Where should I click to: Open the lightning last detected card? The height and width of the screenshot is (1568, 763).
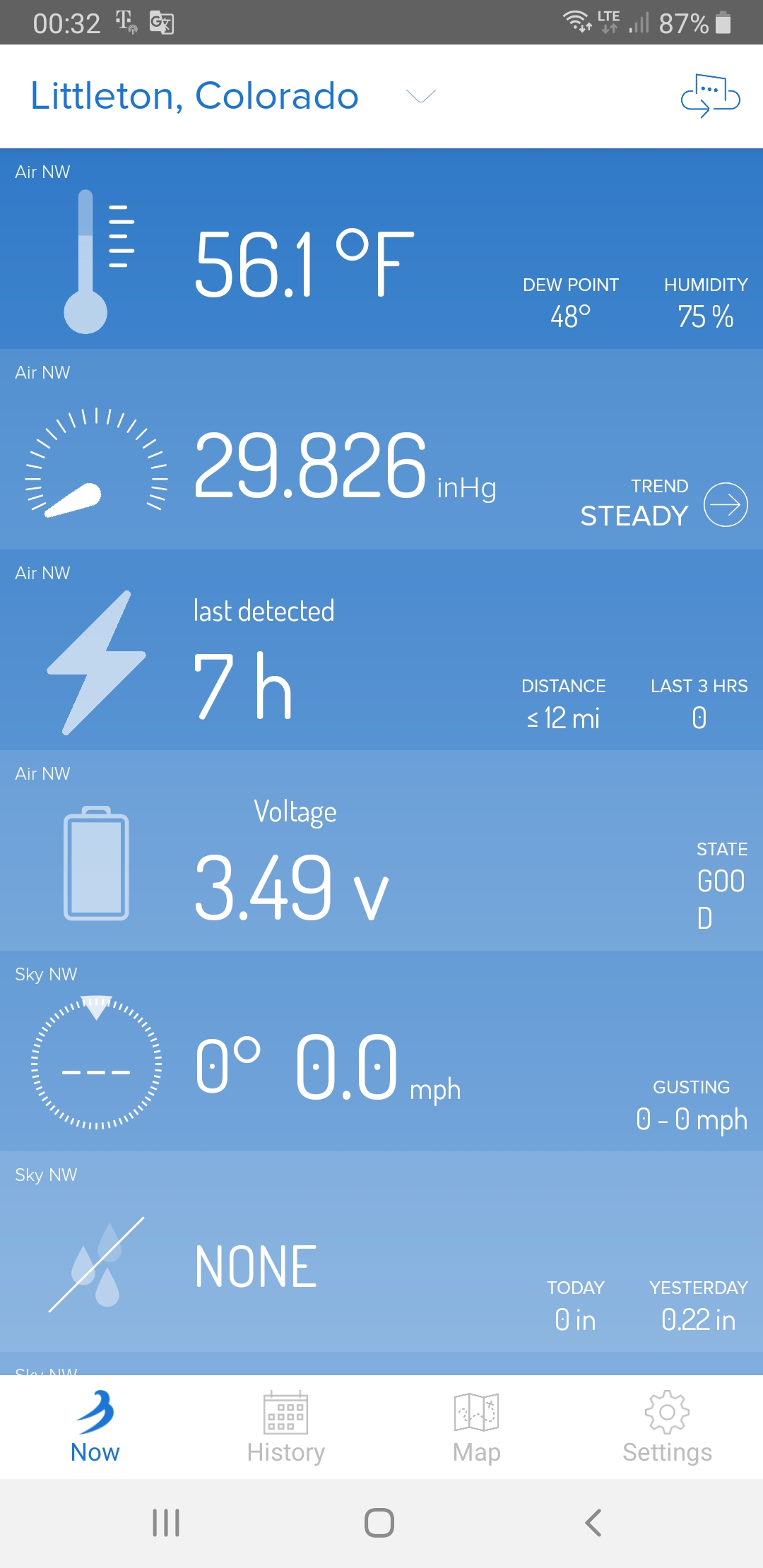[x=381, y=651]
